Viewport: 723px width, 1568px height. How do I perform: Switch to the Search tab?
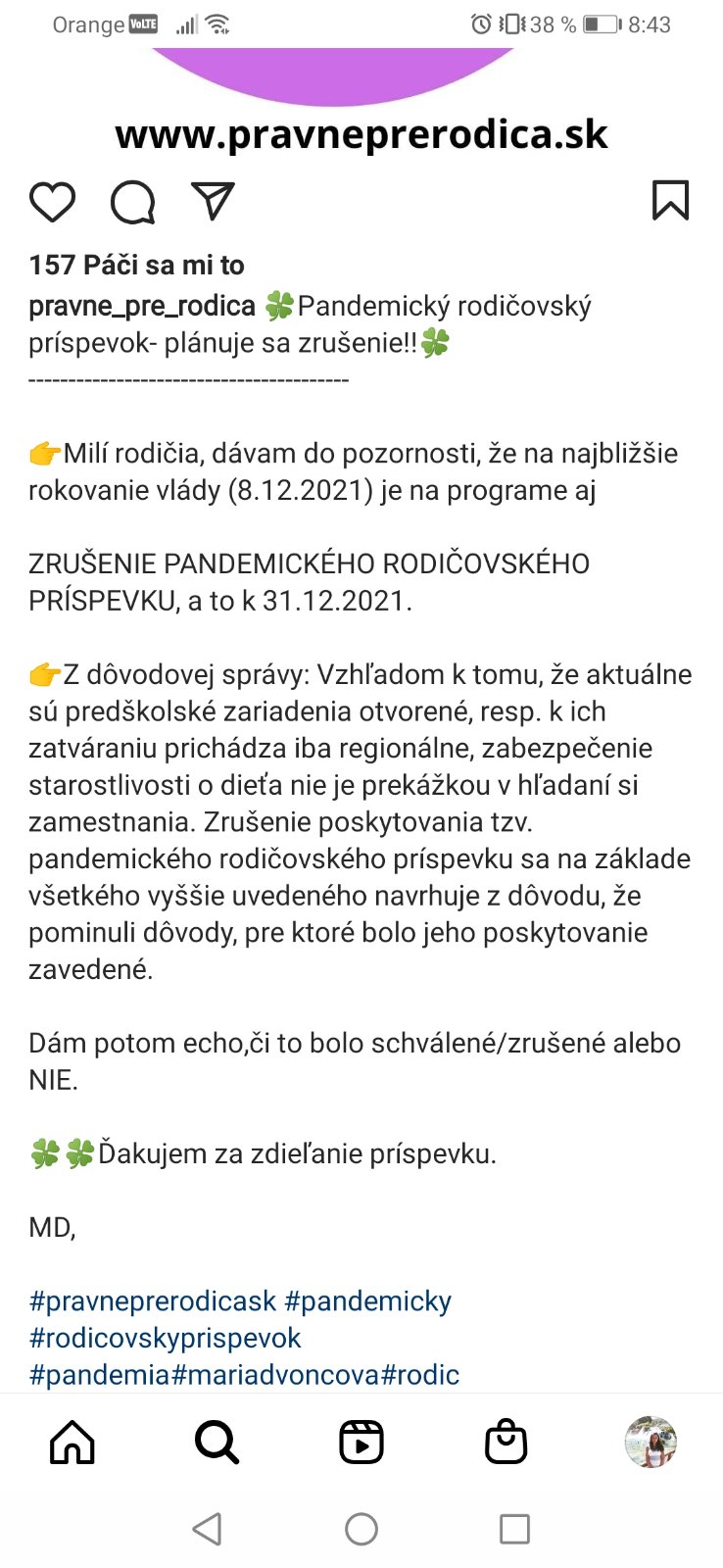[x=217, y=1443]
